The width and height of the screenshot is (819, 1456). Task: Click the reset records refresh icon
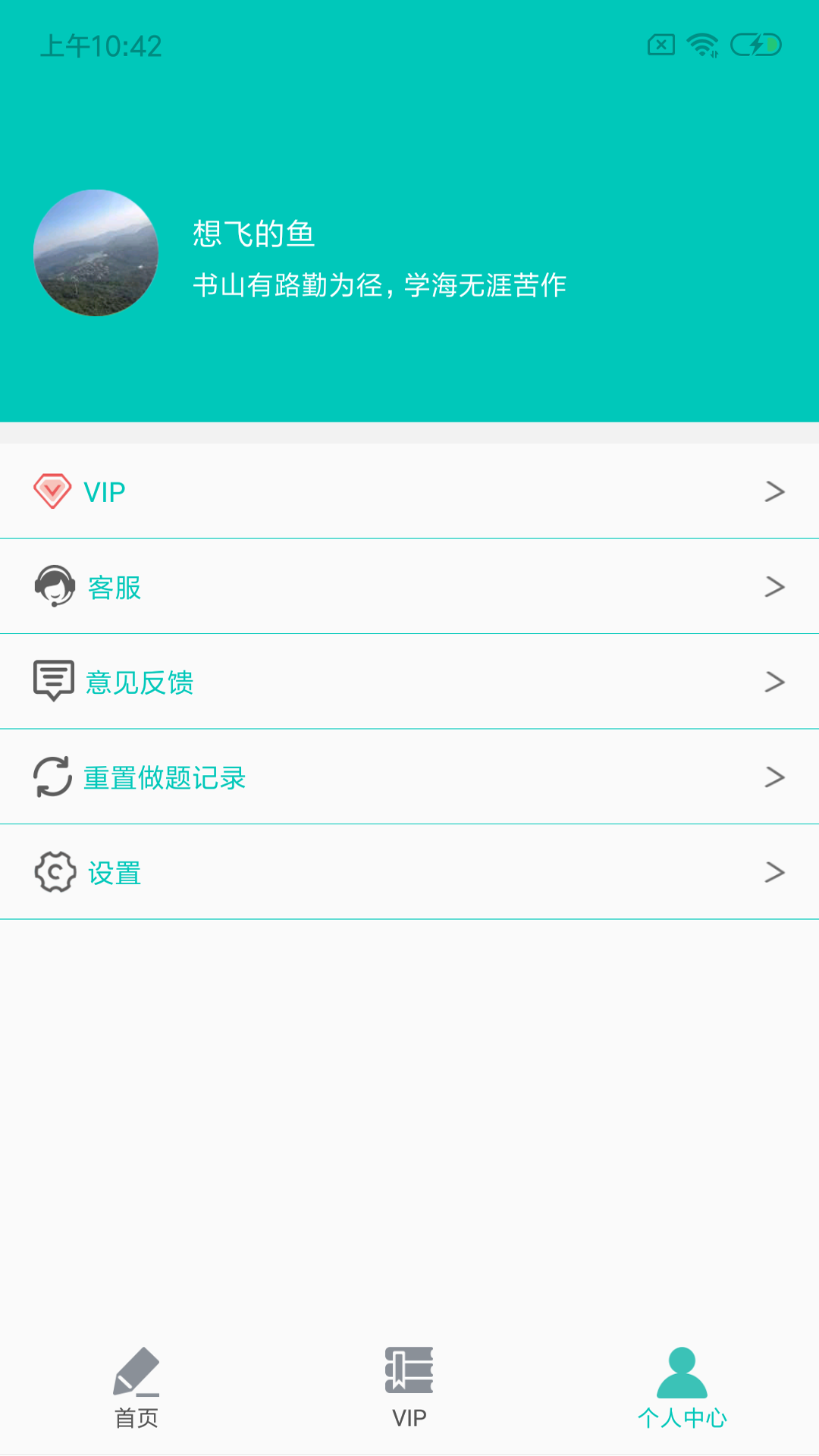[53, 777]
